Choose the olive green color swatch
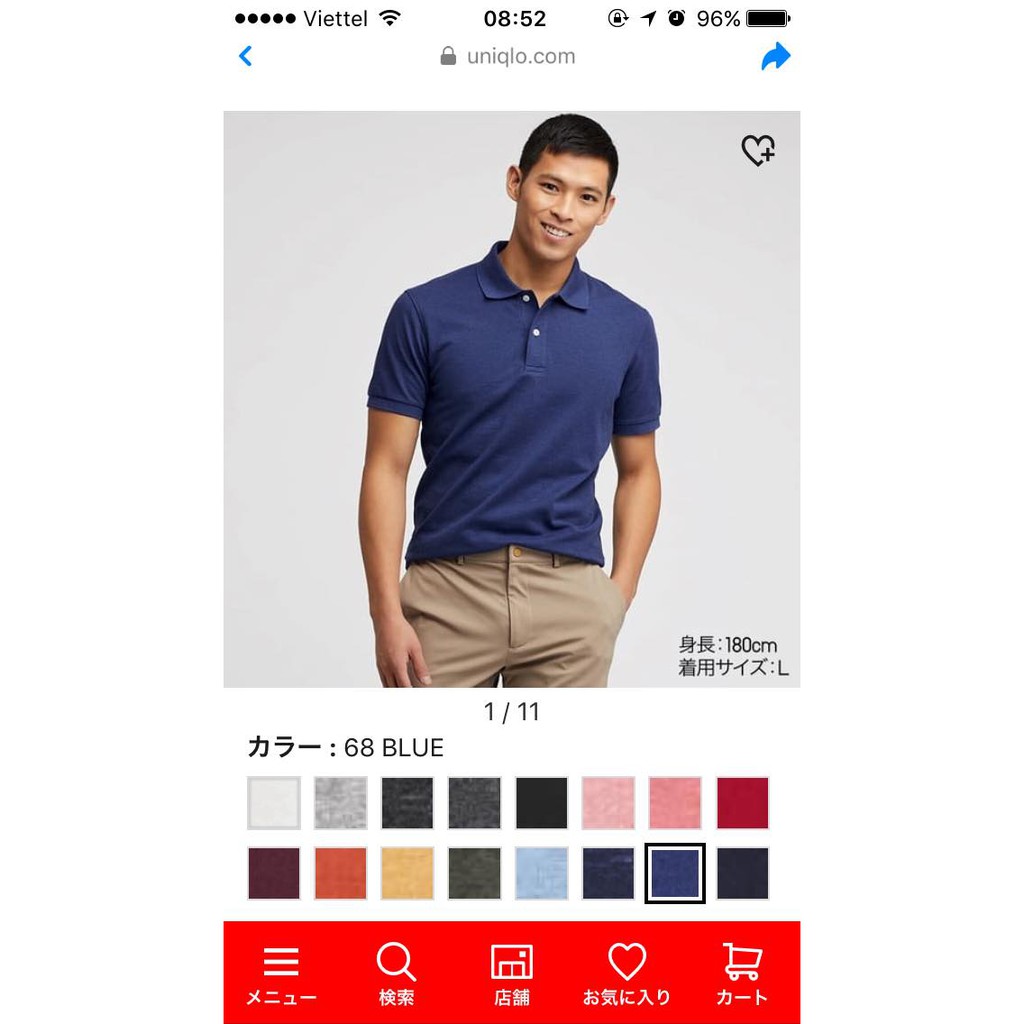Image resolution: width=1024 pixels, height=1024 pixels. click(x=475, y=873)
